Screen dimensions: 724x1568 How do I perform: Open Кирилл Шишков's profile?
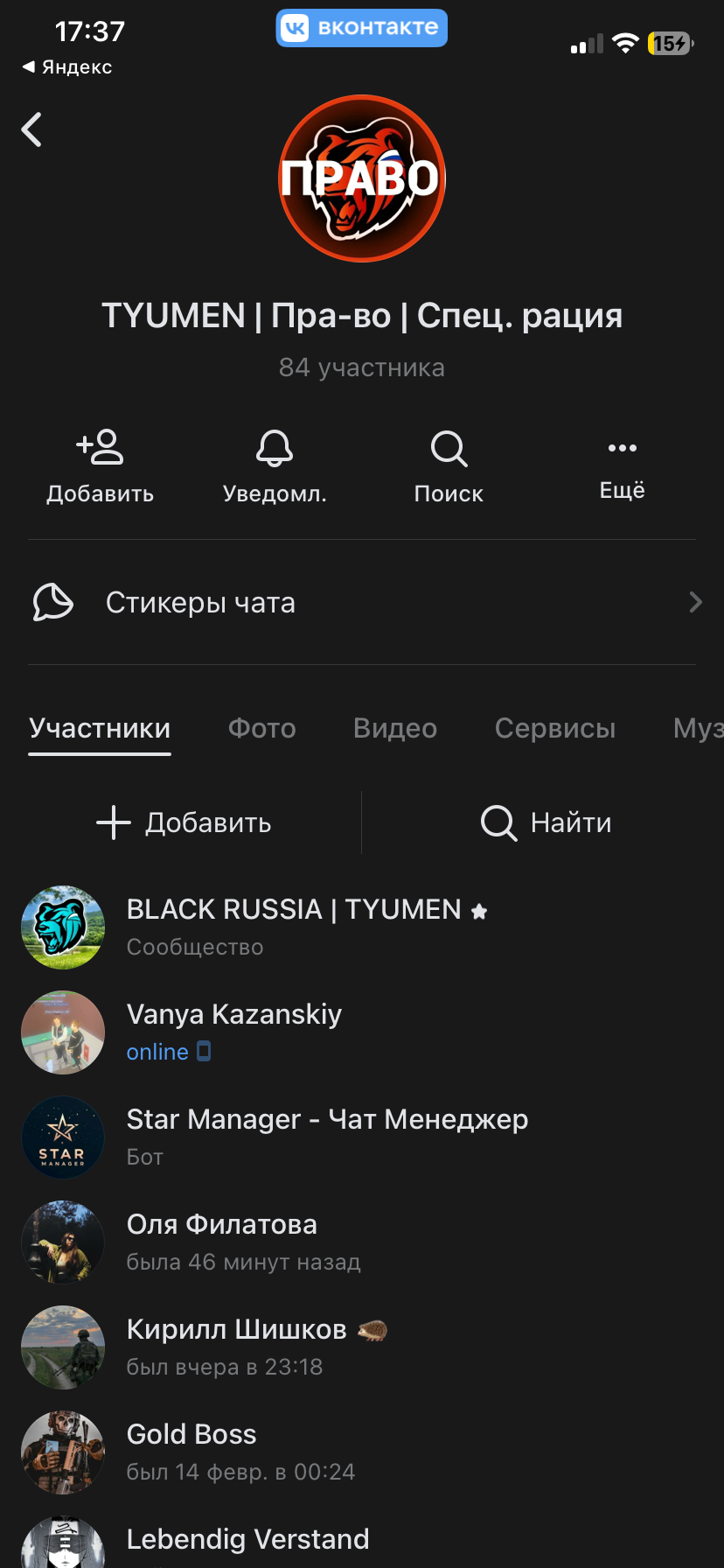click(x=236, y=1347)
